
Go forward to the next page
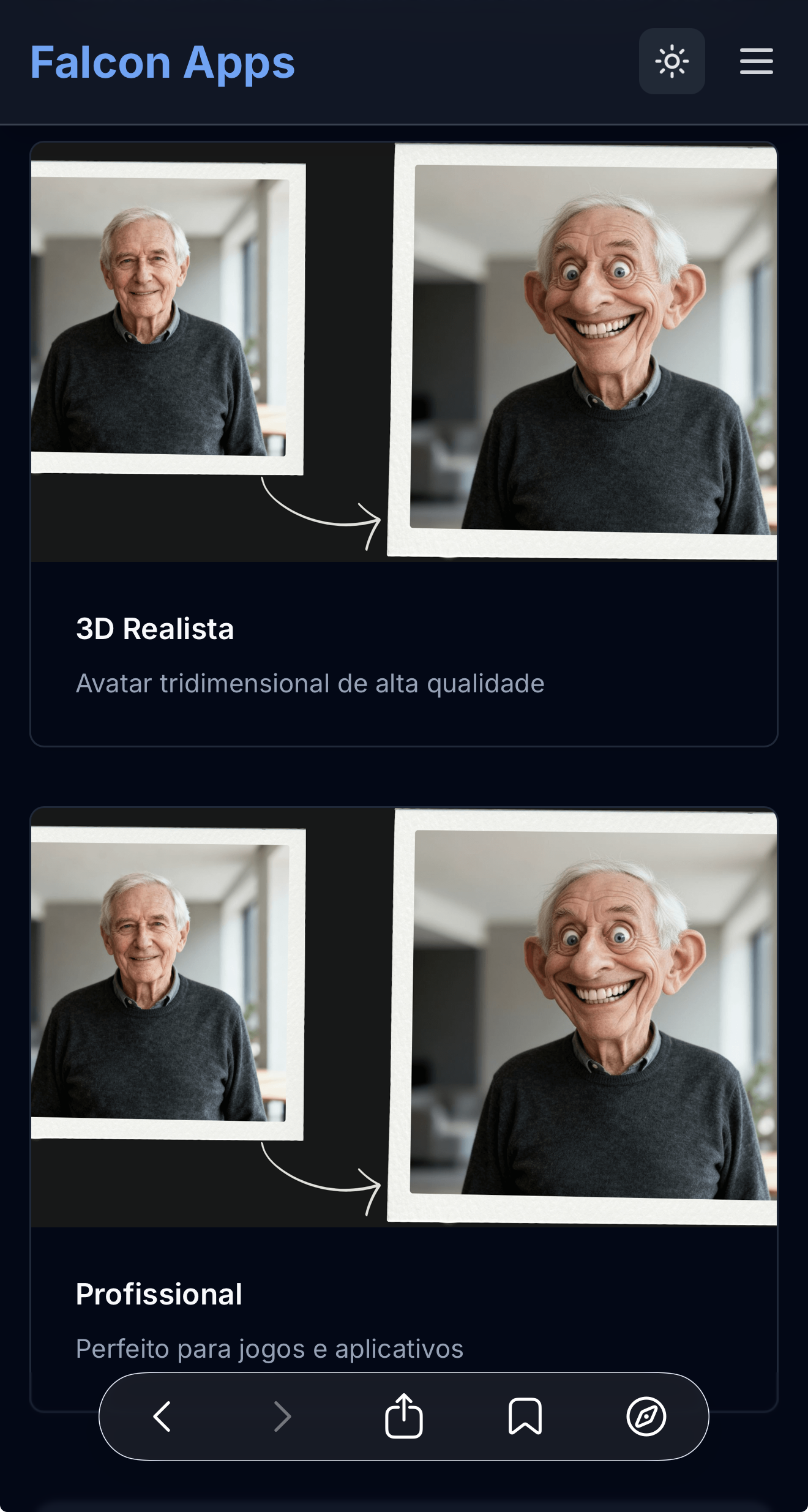tap(282, 1417)
